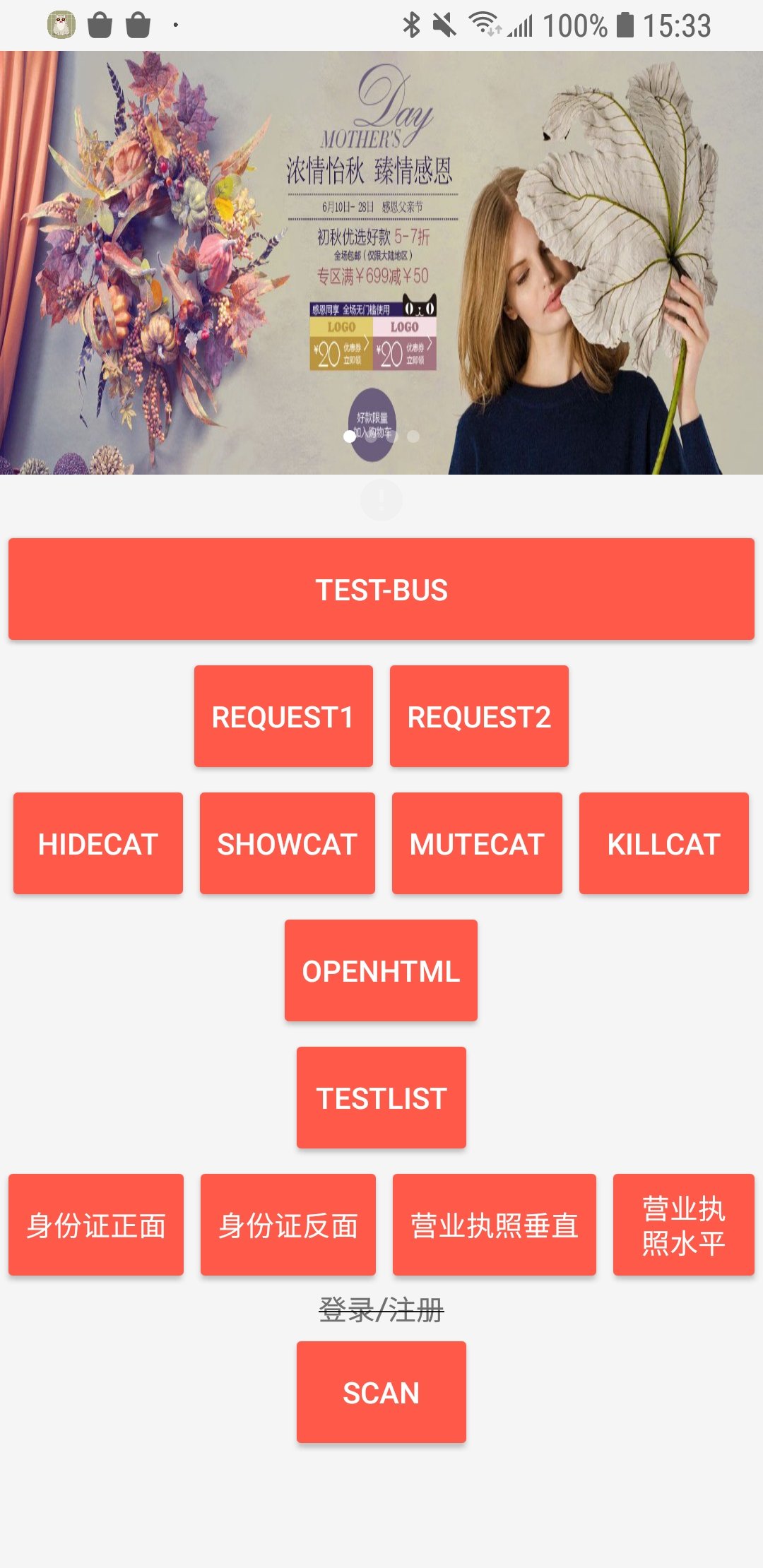Open TESTLIST
The image size is (763, 1568).
[x=381, y=1098]
